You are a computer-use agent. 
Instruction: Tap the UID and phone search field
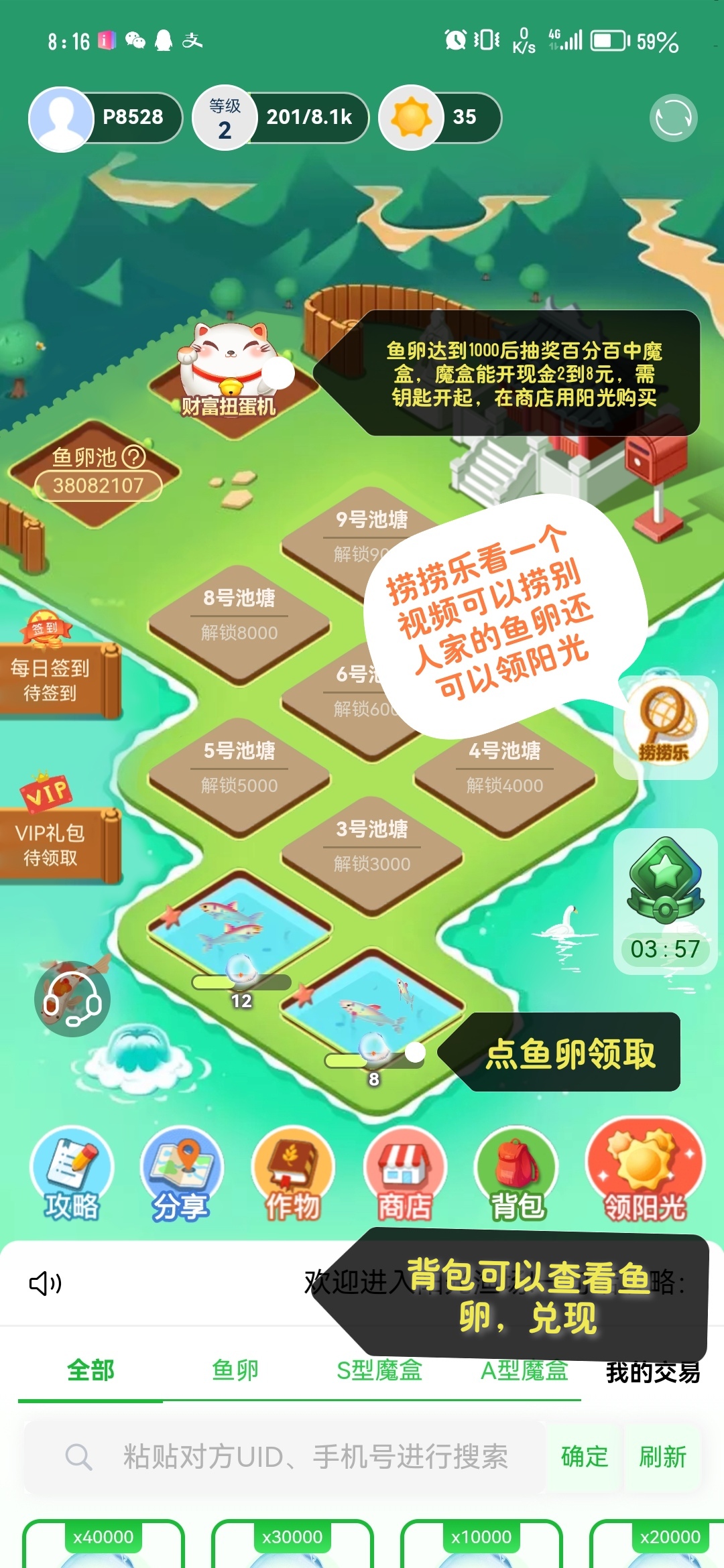point(285,1457)
